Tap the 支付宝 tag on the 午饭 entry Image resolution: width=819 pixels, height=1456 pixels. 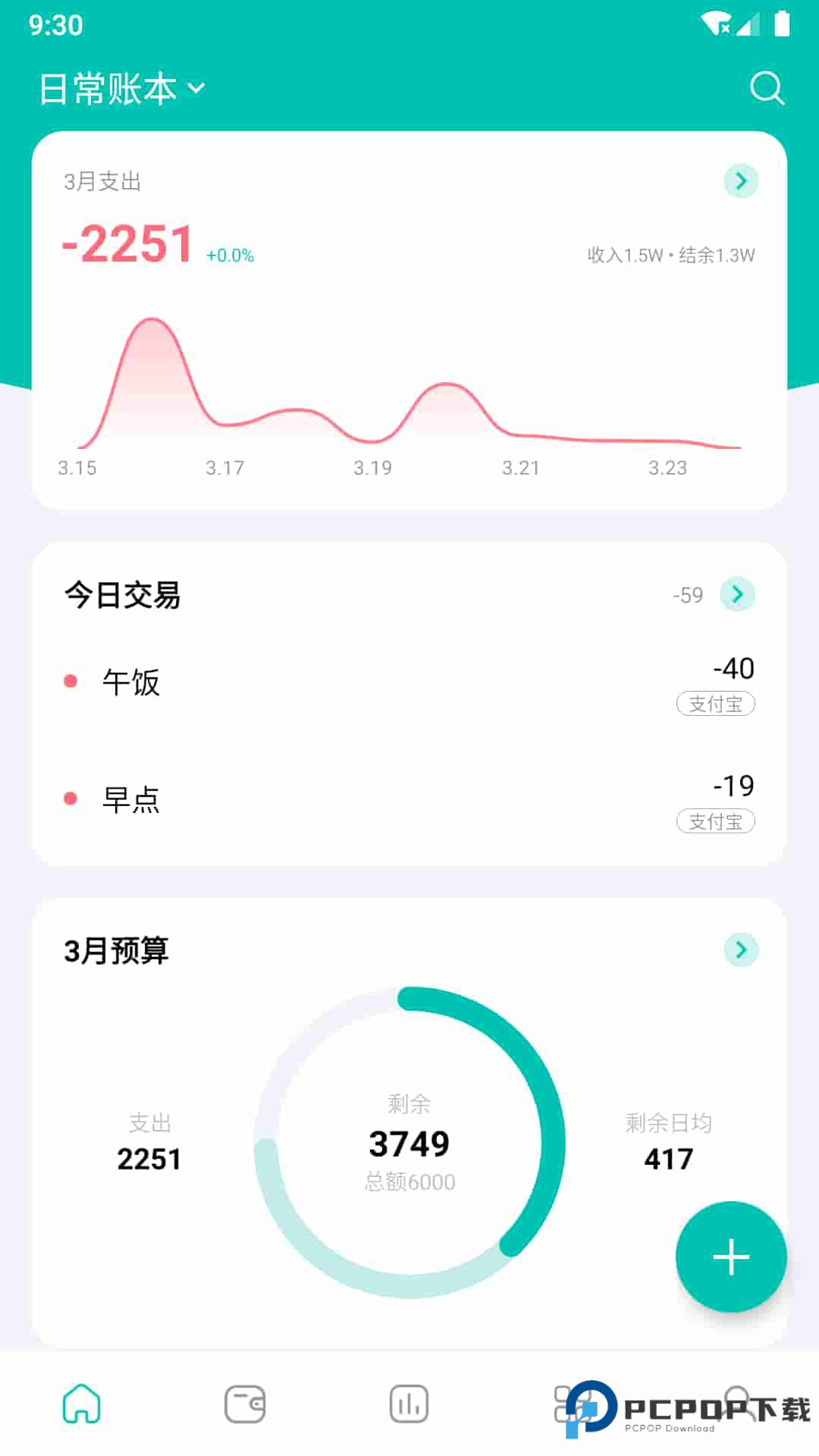tap(715, 704)
